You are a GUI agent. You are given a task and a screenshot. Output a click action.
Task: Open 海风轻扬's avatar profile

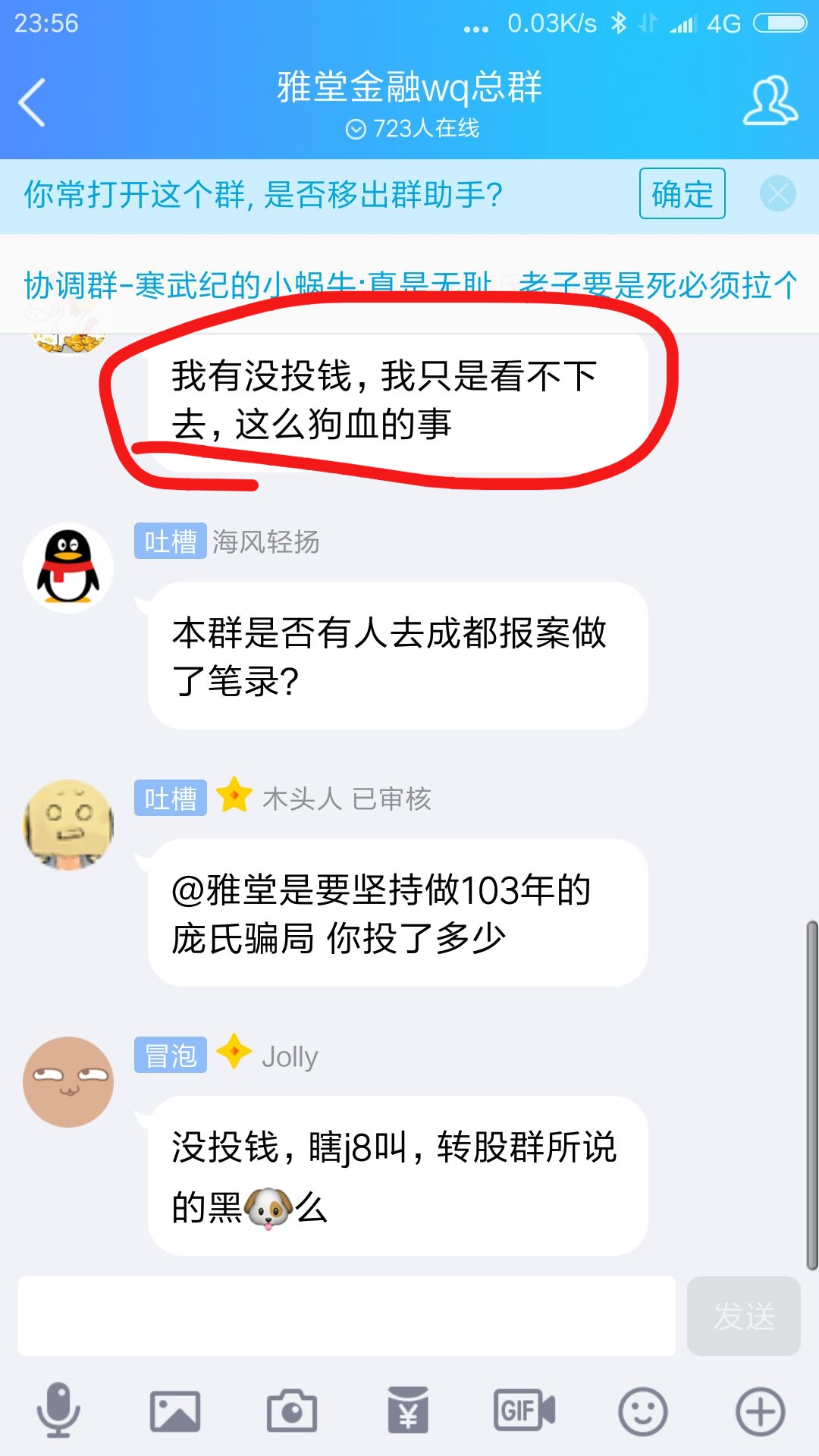[x=68, y=568]
